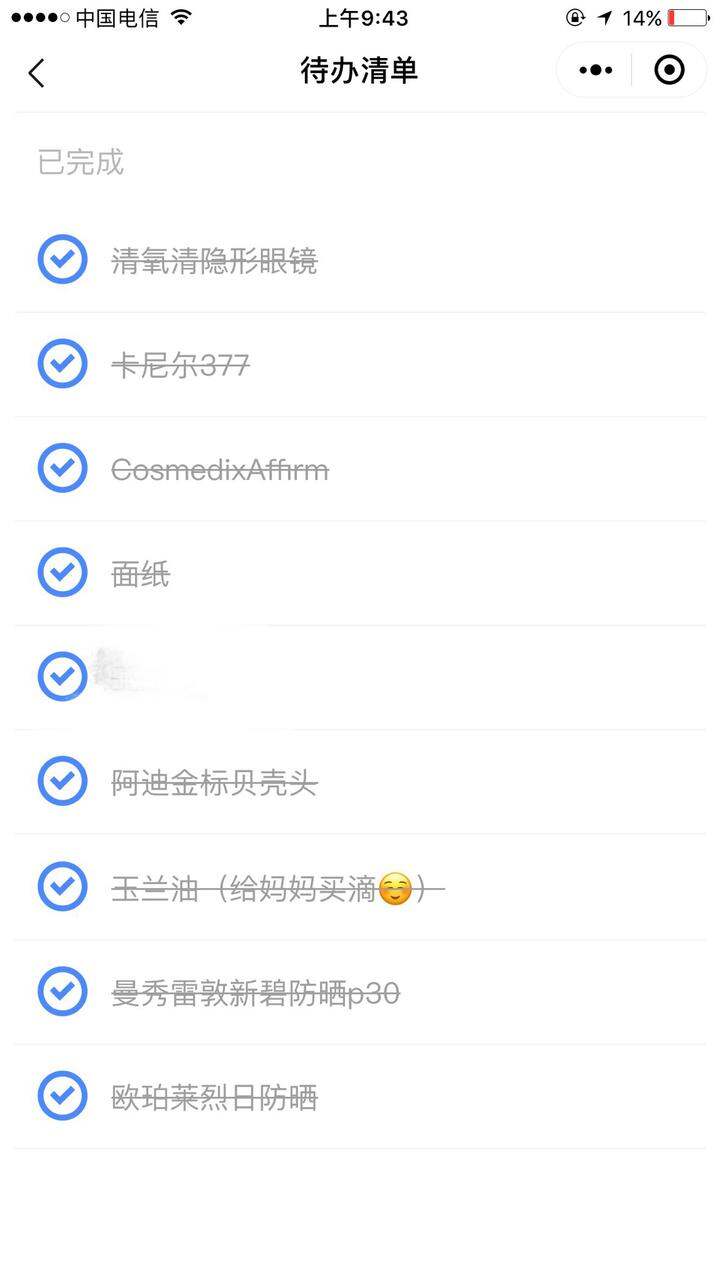Uncheck the 清氧清隐形眼镜 item

click(62, 259)
